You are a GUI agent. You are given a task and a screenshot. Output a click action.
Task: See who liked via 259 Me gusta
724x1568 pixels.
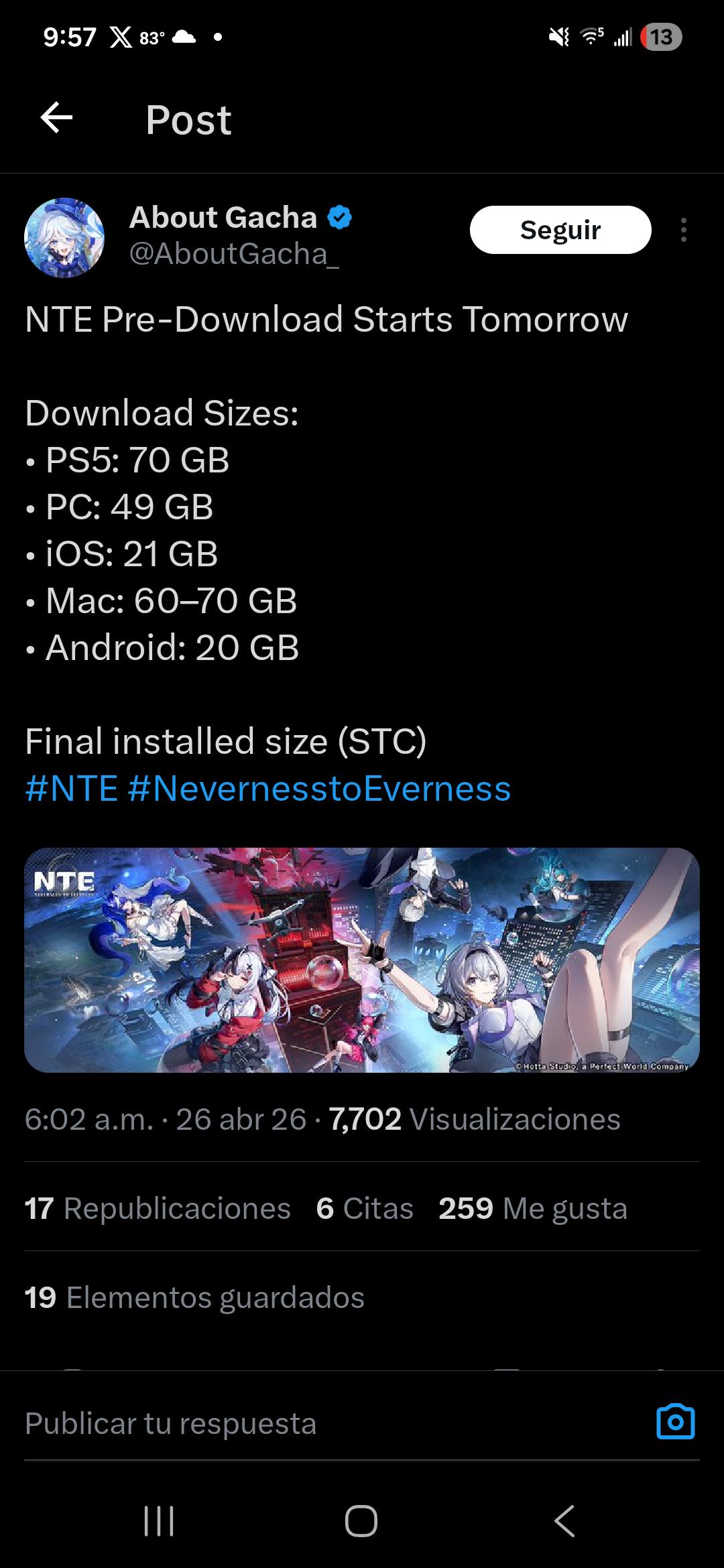(533, 1208)
